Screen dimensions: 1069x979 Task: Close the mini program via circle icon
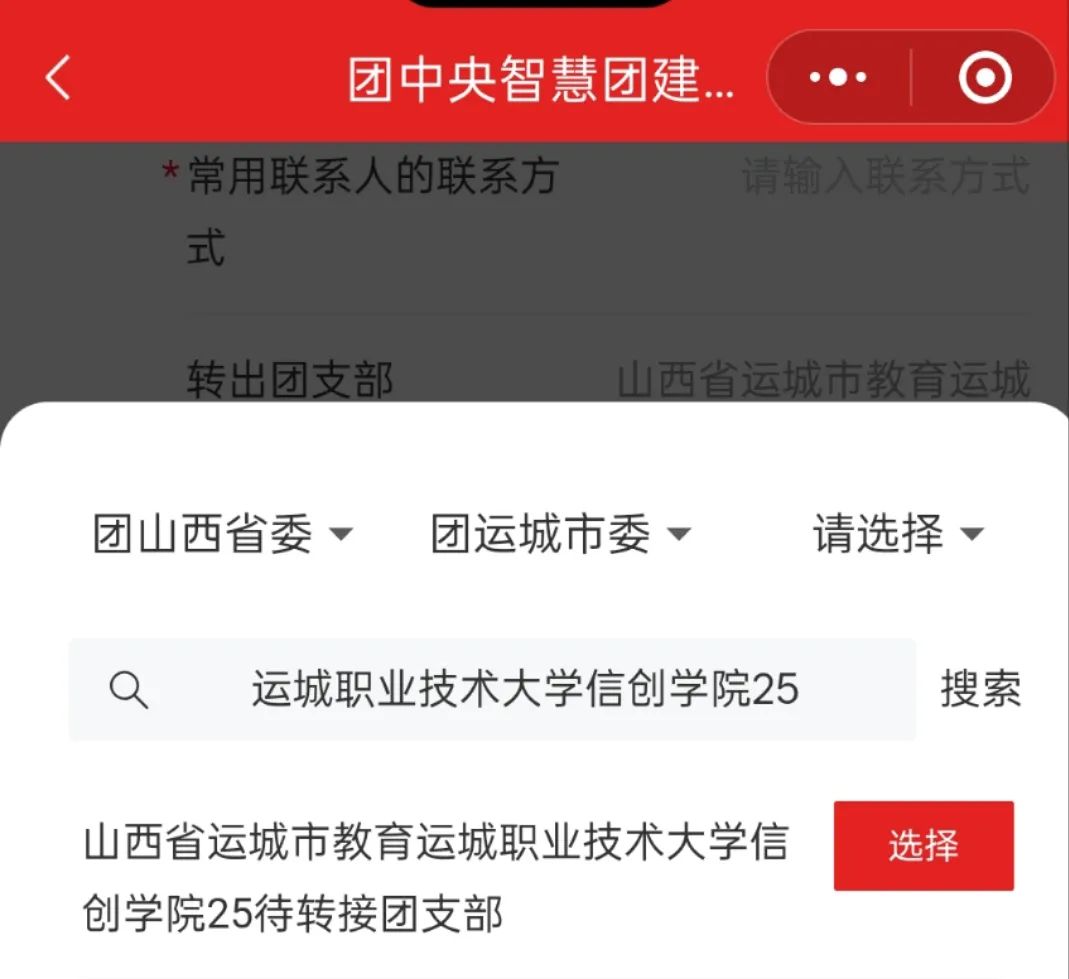984,78
